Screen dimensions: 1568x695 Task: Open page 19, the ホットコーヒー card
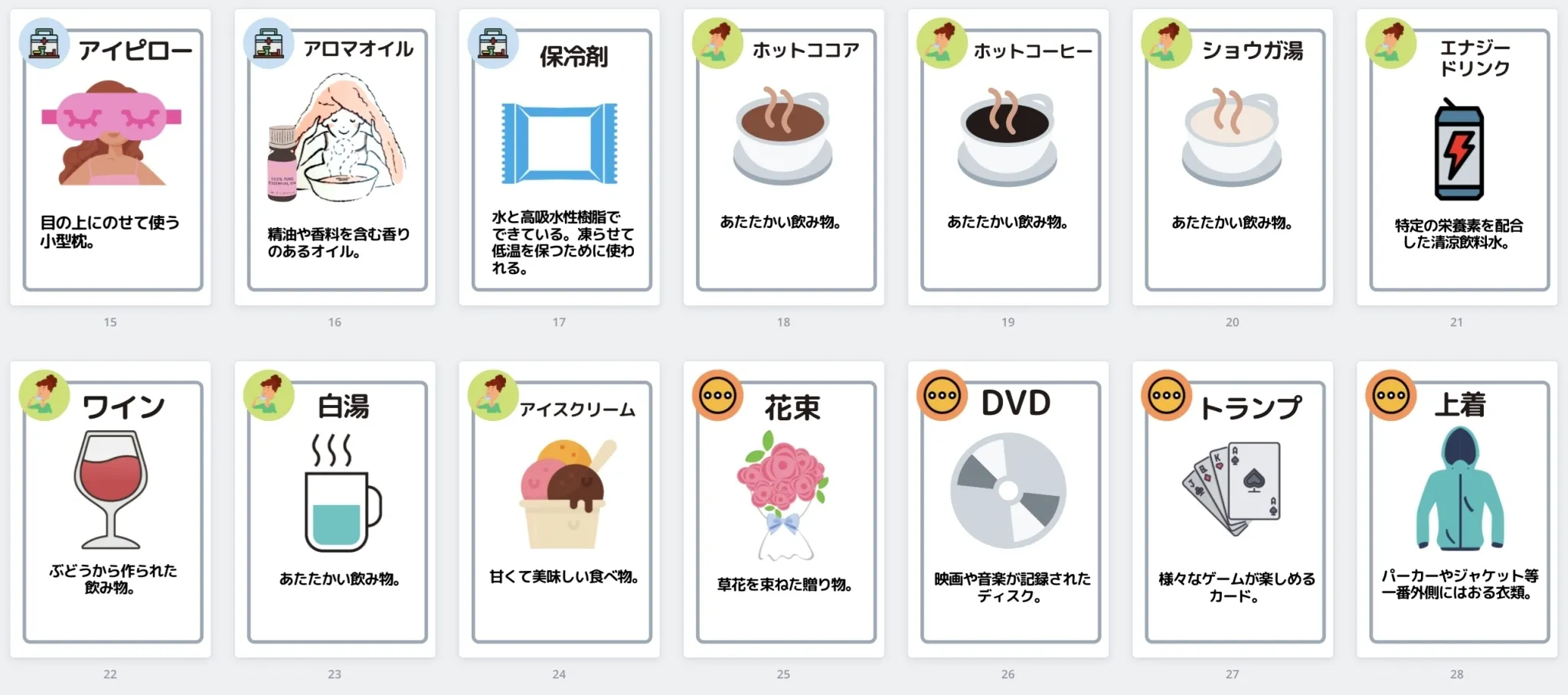pos(1008,158)
